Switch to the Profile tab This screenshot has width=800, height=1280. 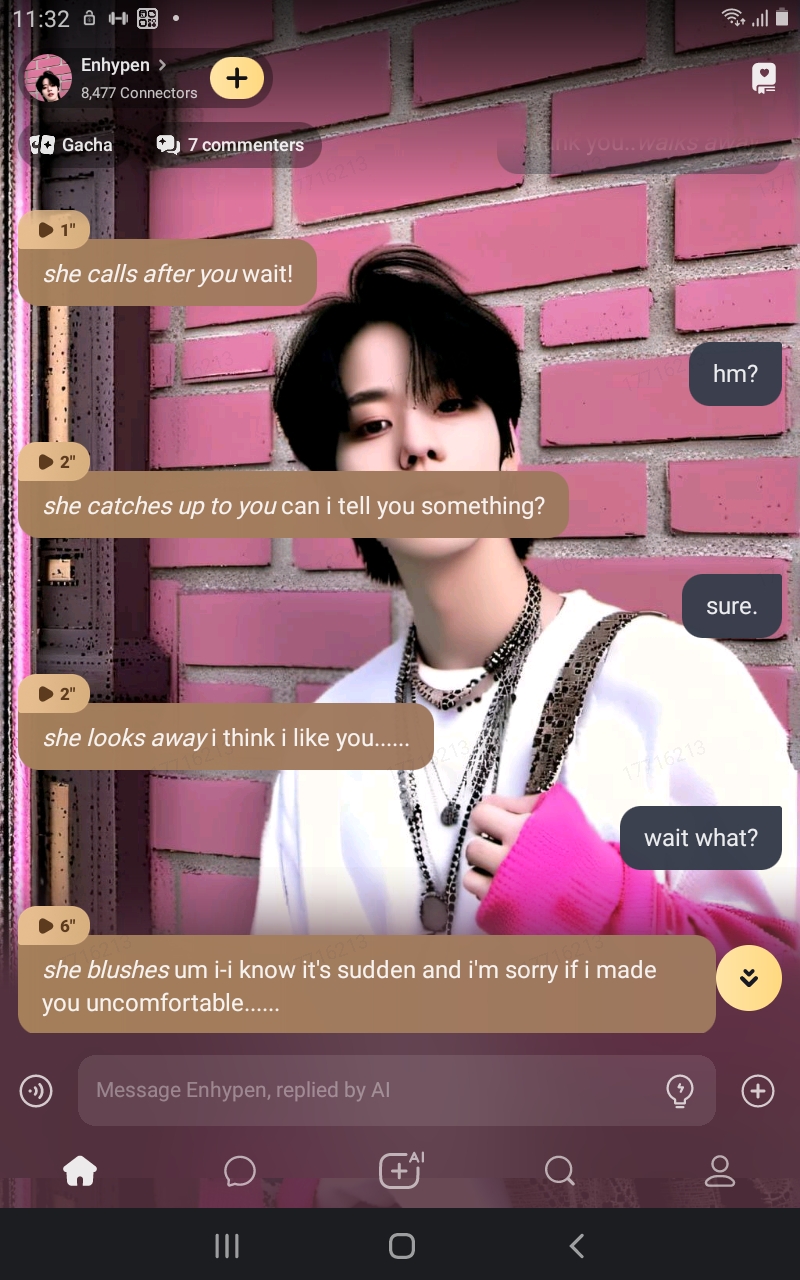click(720, 1170)
